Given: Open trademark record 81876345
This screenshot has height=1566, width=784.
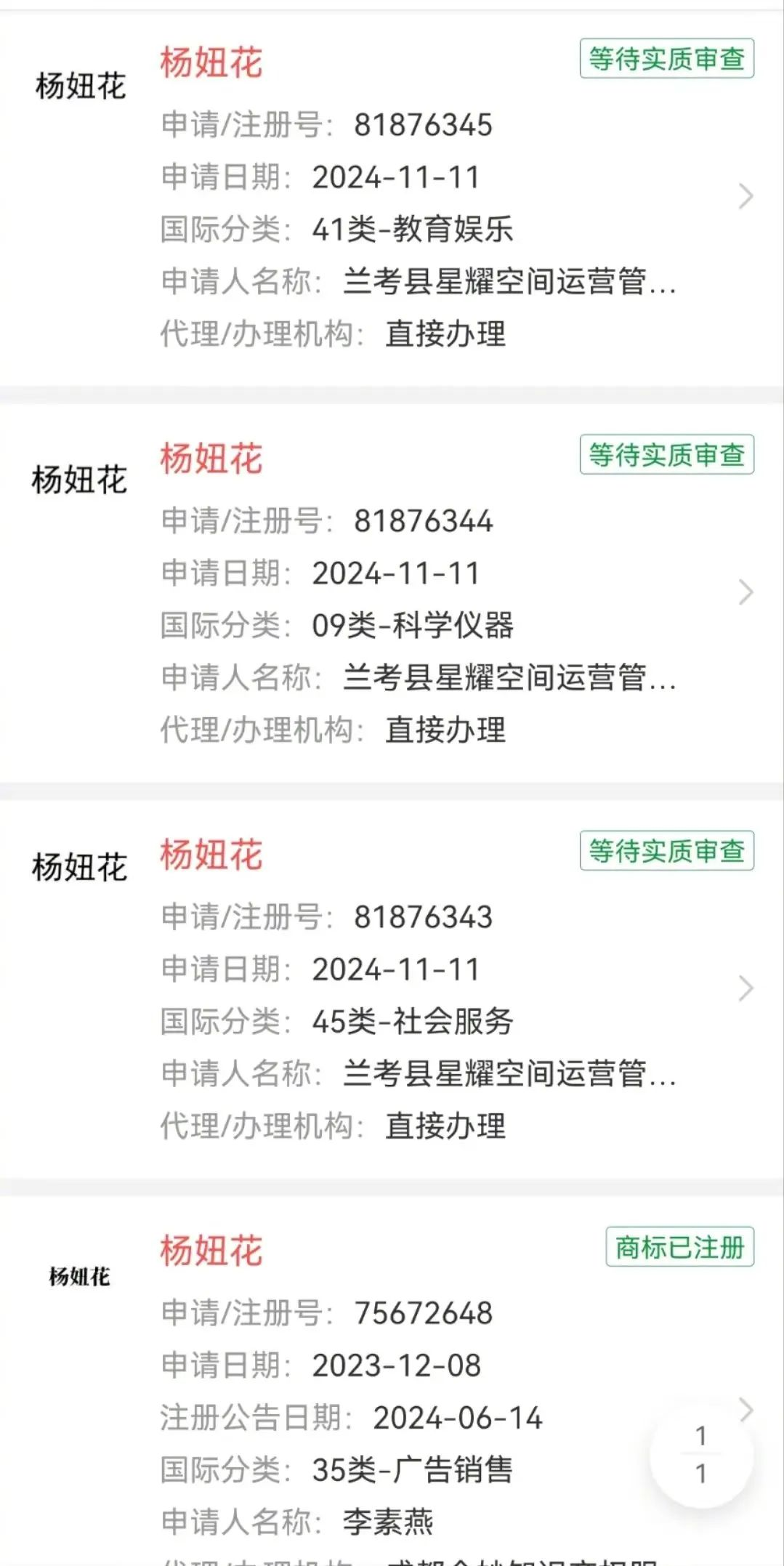Looking at the screenshot, I should click(745, 196).
